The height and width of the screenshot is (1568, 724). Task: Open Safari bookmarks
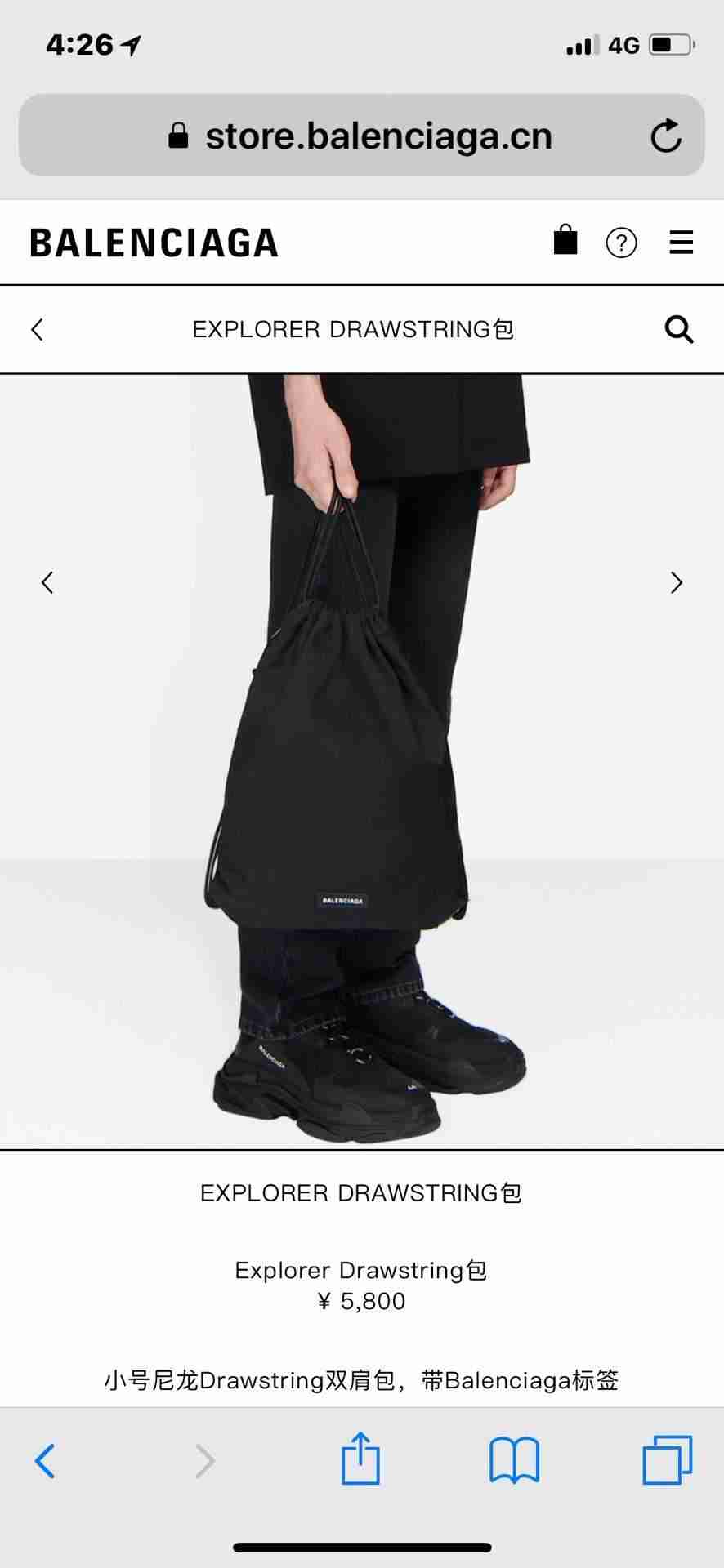(514, 1460)
